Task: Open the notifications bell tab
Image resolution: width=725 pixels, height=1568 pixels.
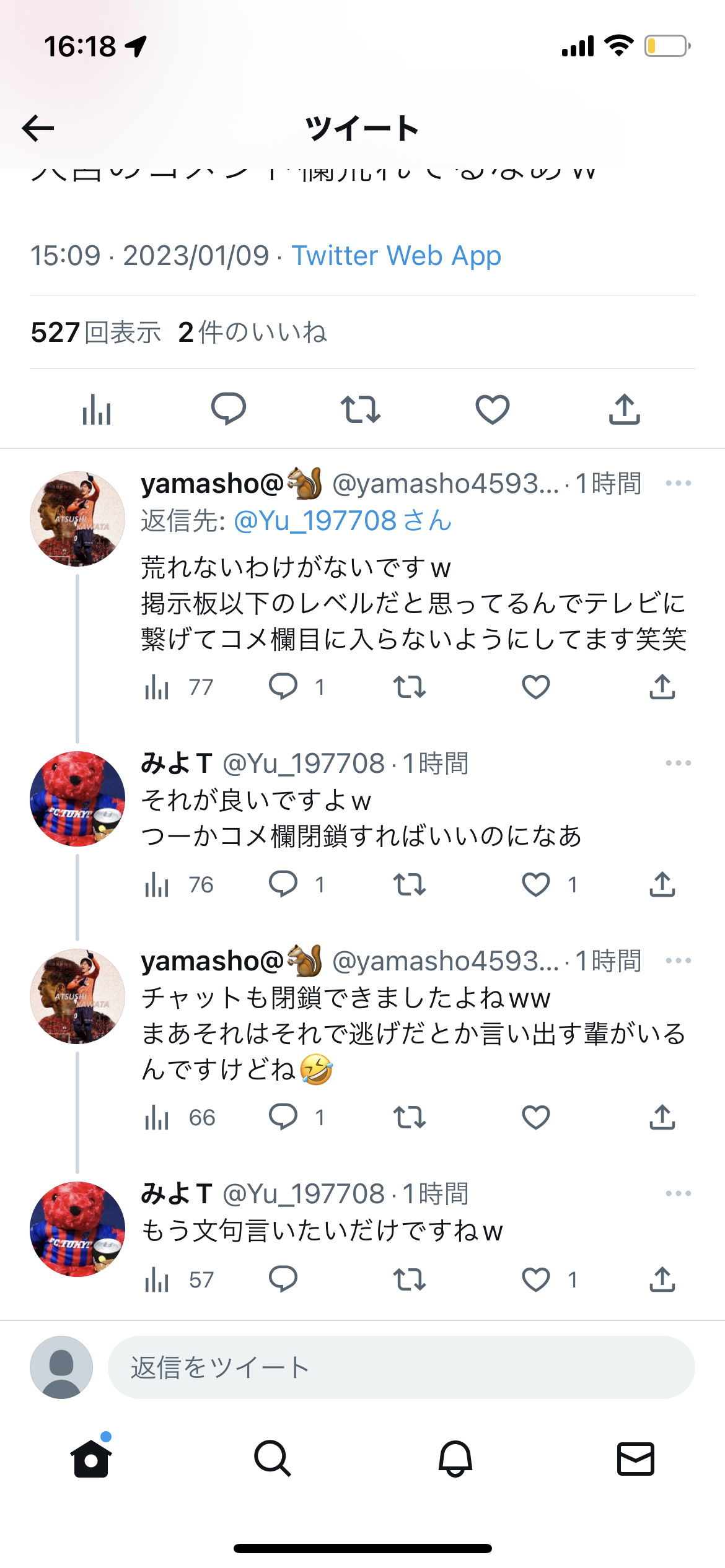Action: 455,1459
